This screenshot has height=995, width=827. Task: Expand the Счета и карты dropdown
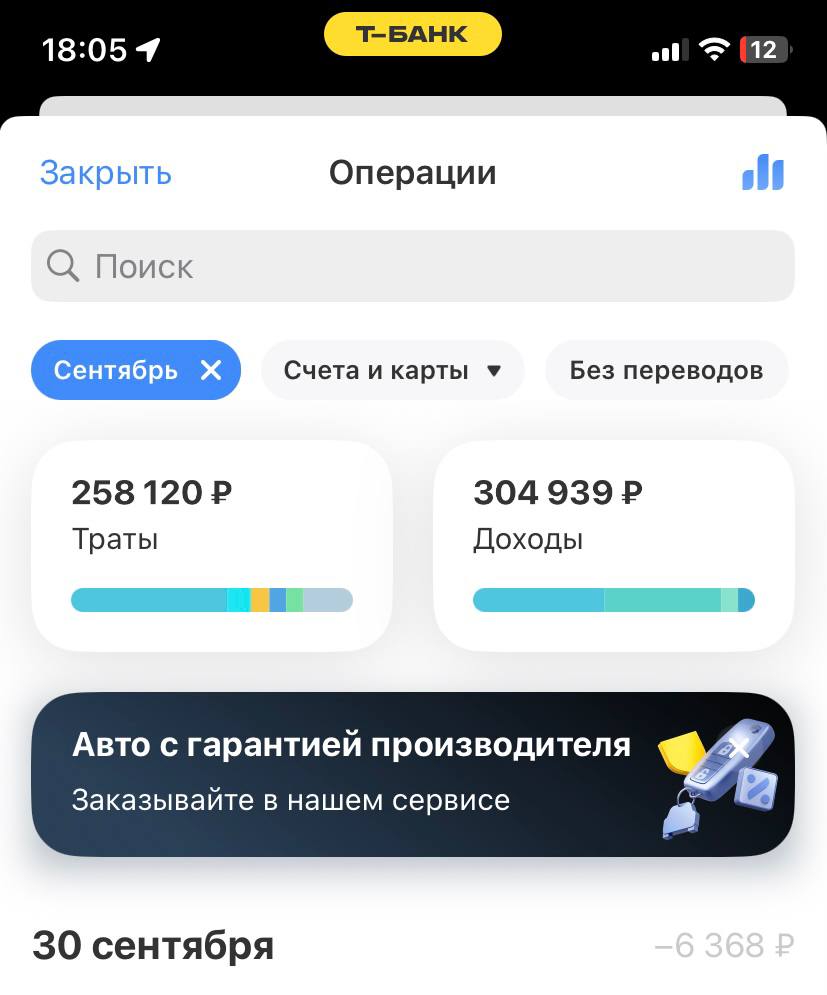pos(392,370)
